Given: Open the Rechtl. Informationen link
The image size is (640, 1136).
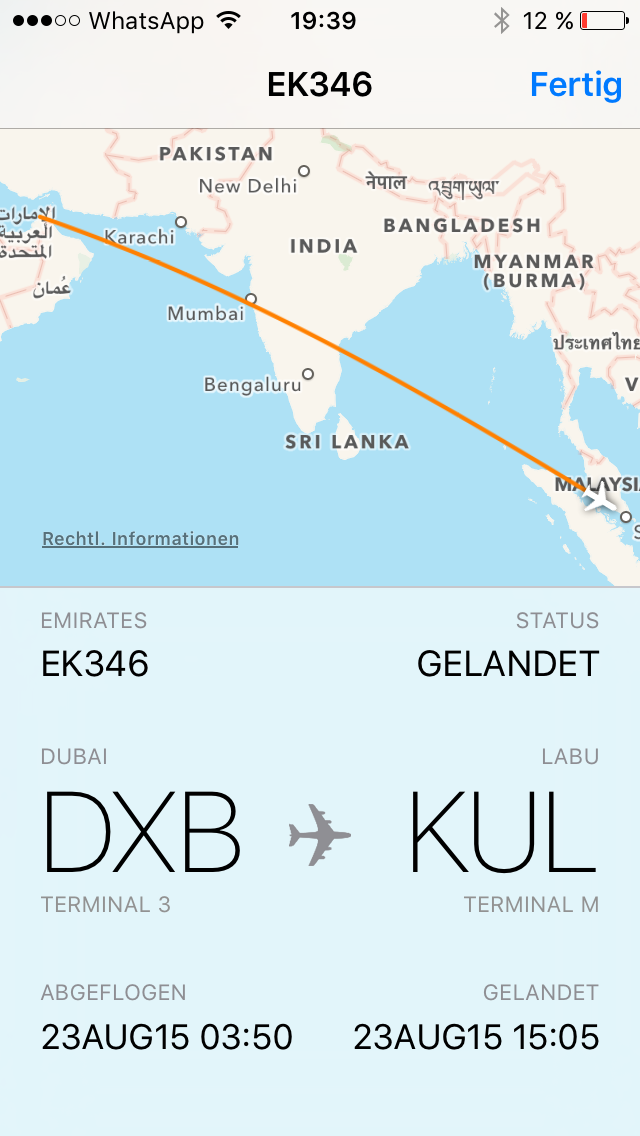Looking at the screenshot, I should coord(140,539).
